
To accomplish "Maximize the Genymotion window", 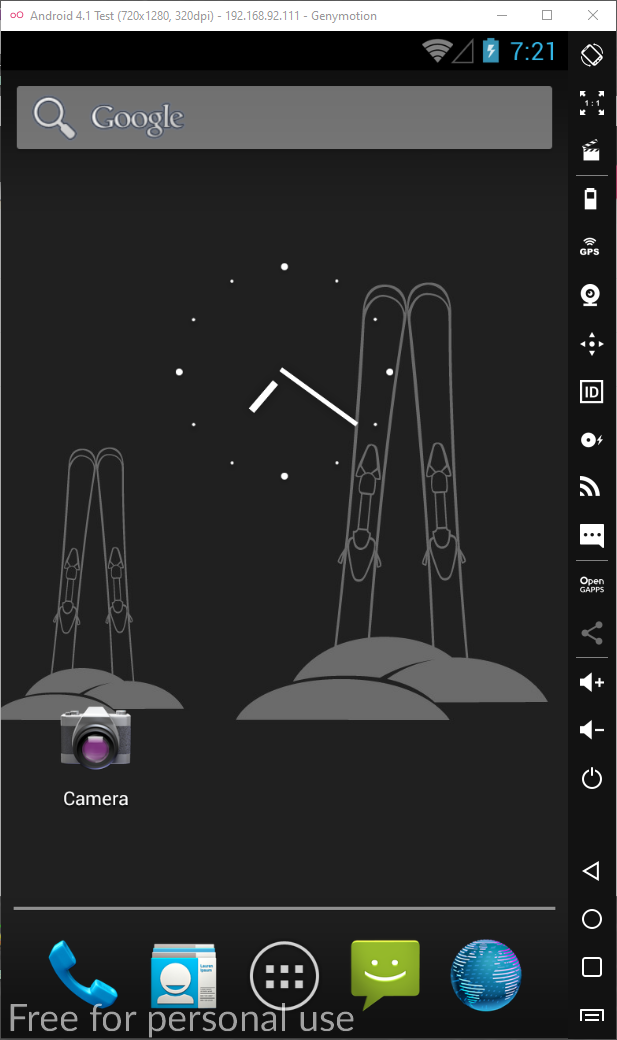I will tap(547, 15).
